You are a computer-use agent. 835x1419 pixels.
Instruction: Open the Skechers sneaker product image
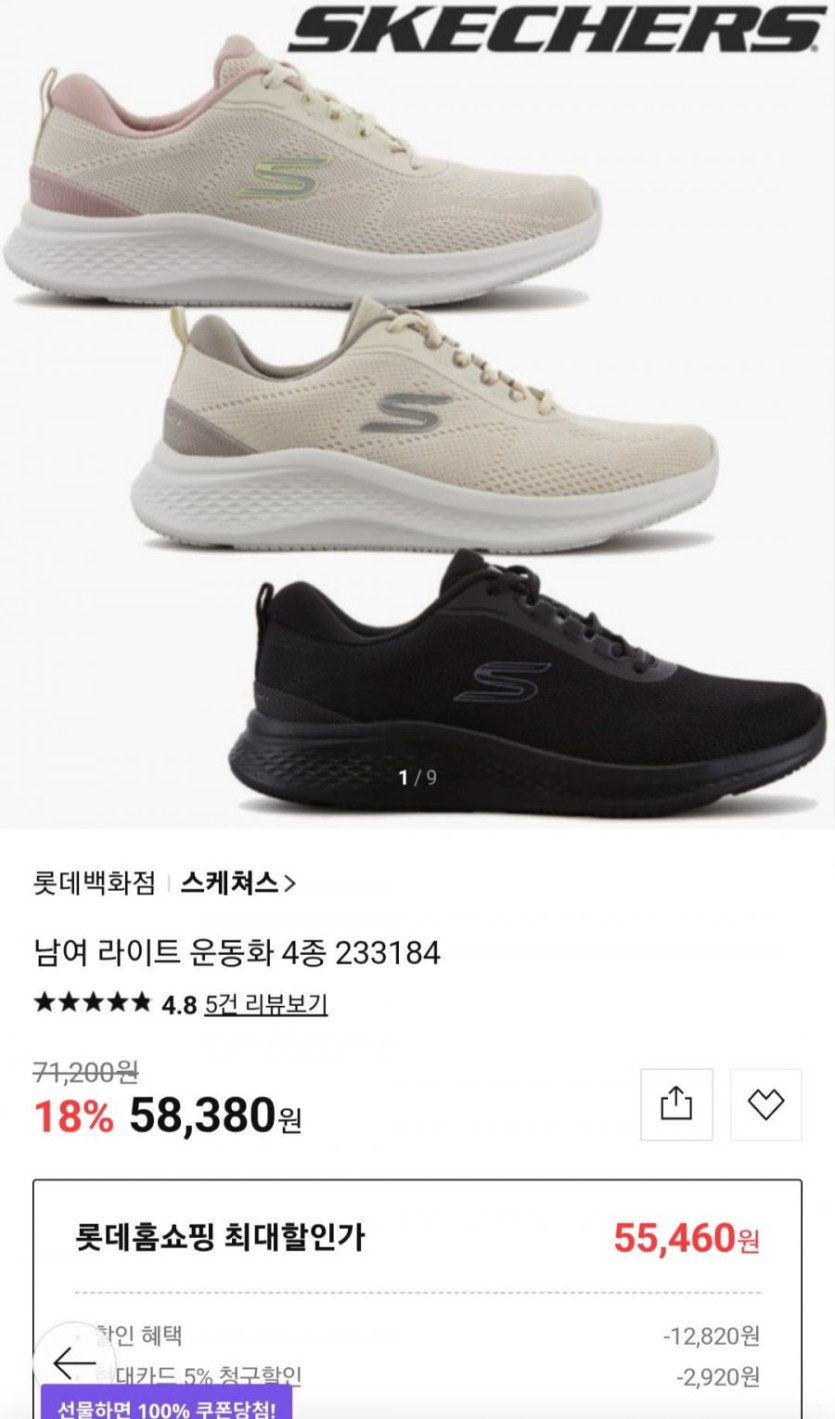point(417,420)
